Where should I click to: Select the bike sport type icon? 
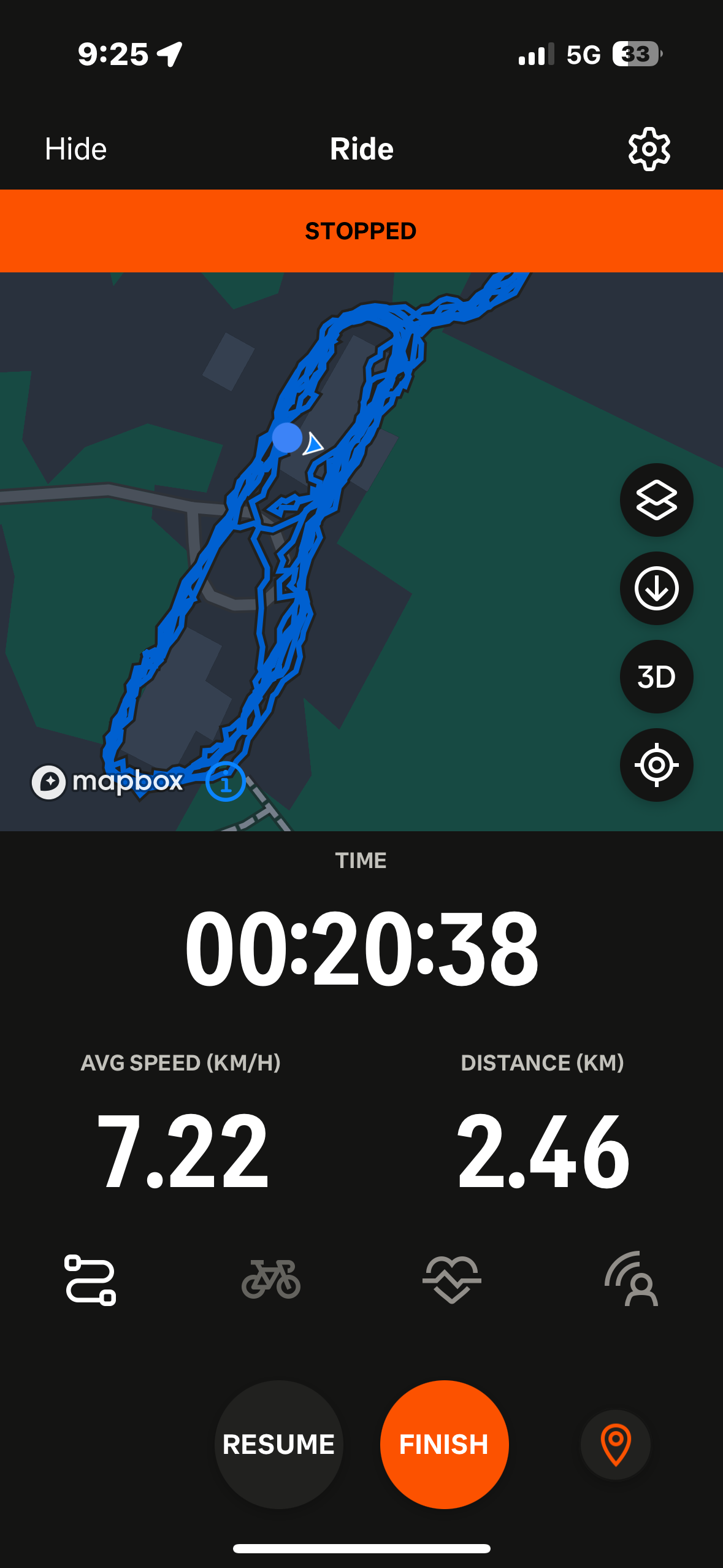pos(271,1280)
